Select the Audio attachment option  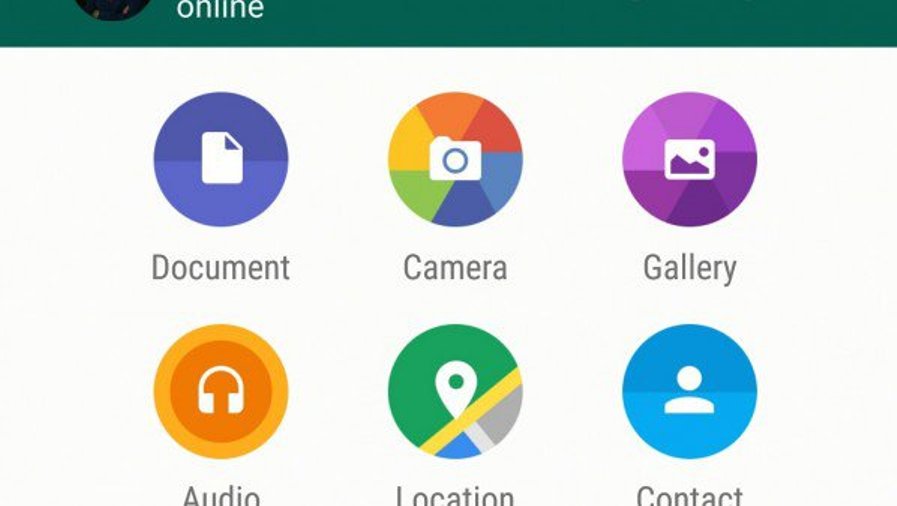pyautogui.click(x=220, y=391)
